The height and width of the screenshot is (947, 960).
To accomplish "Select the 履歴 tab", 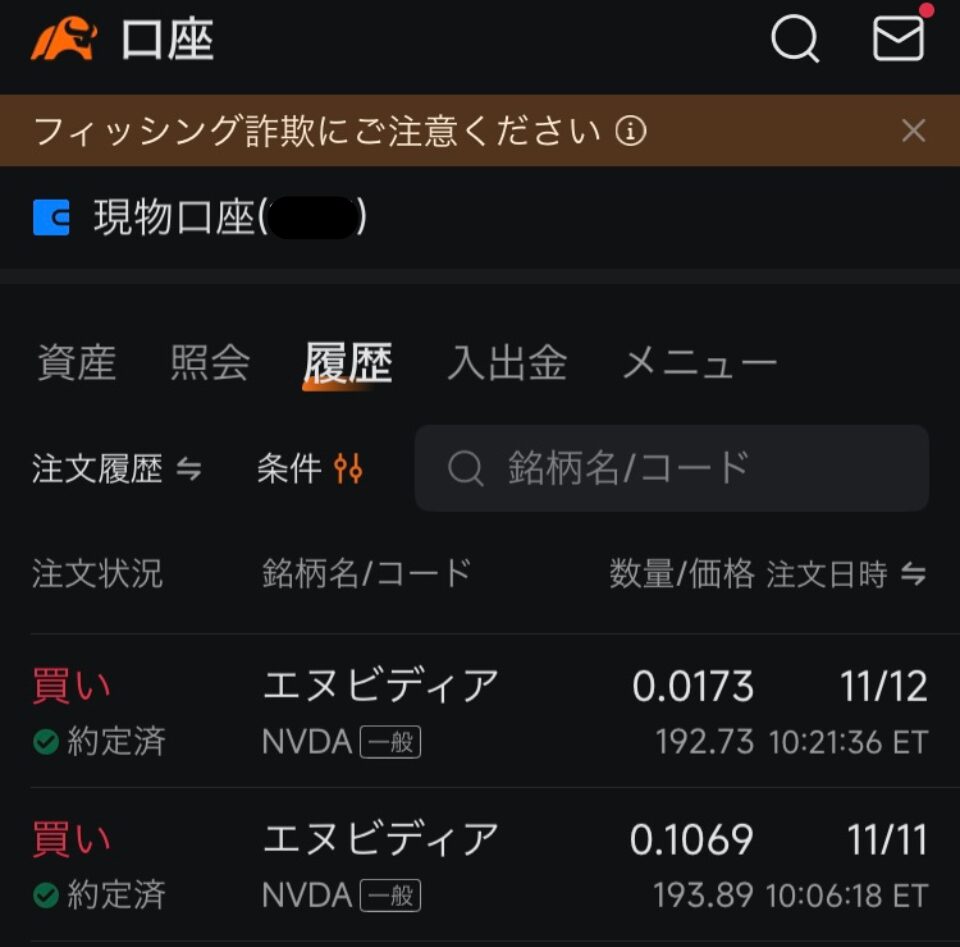I will coord(347,363).
